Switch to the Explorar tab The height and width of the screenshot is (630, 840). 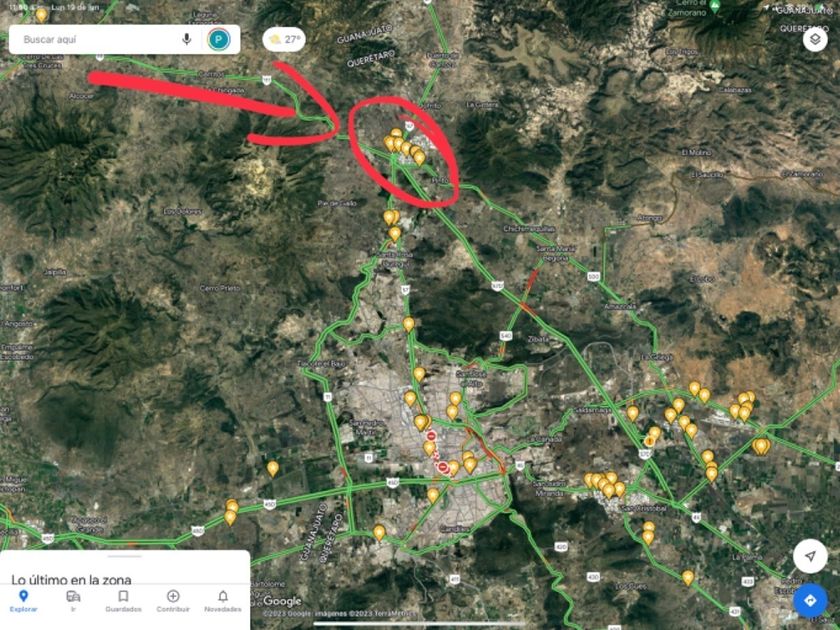click(x=24, y=600)
